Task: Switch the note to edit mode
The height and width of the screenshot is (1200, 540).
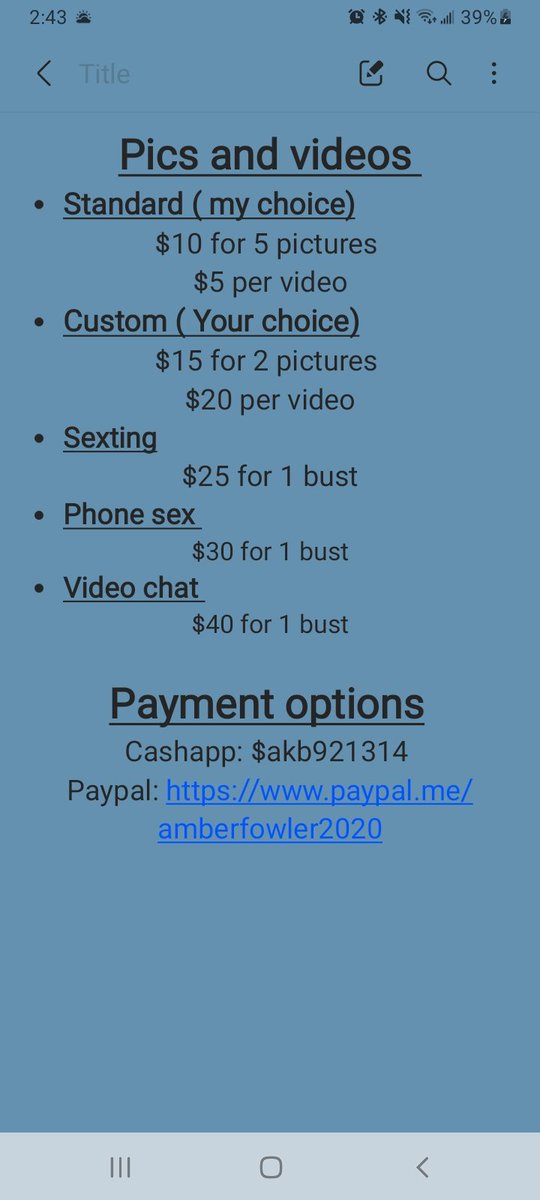Action: point(371,74)
